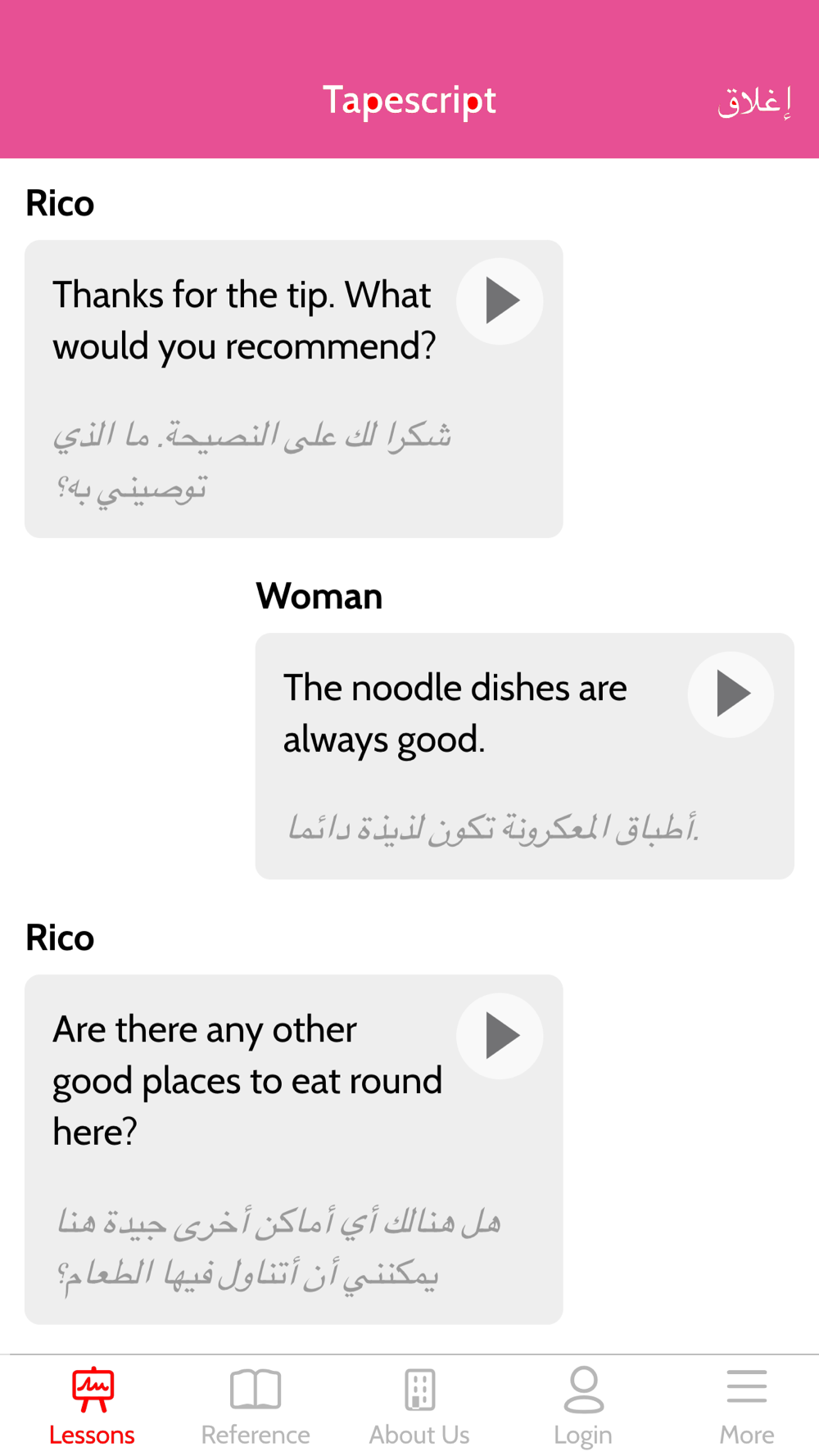Play "Are there any other good places" audio
This screenshot has width=819, height=1456.
[x=500, y=1035]
